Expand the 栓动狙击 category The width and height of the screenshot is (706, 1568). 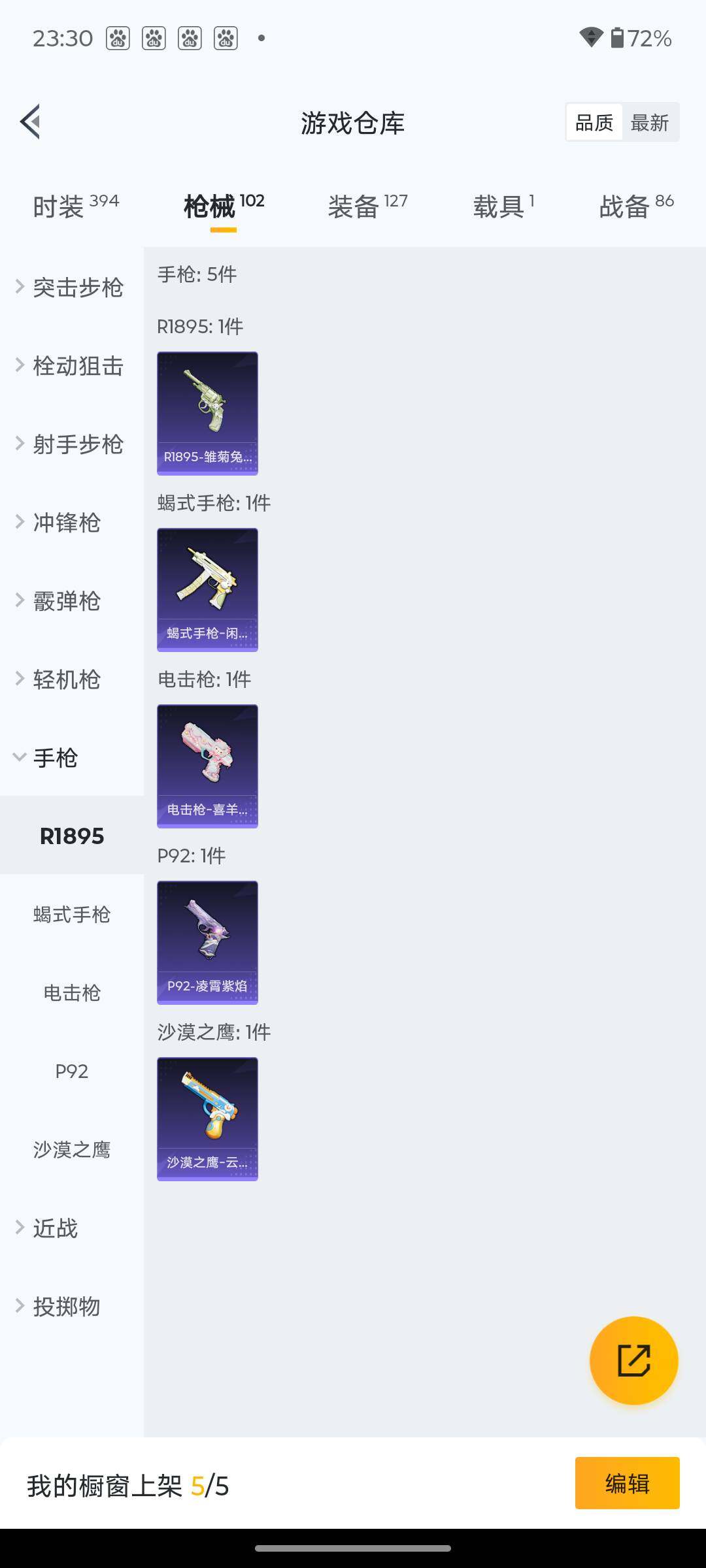coord(71,366)
